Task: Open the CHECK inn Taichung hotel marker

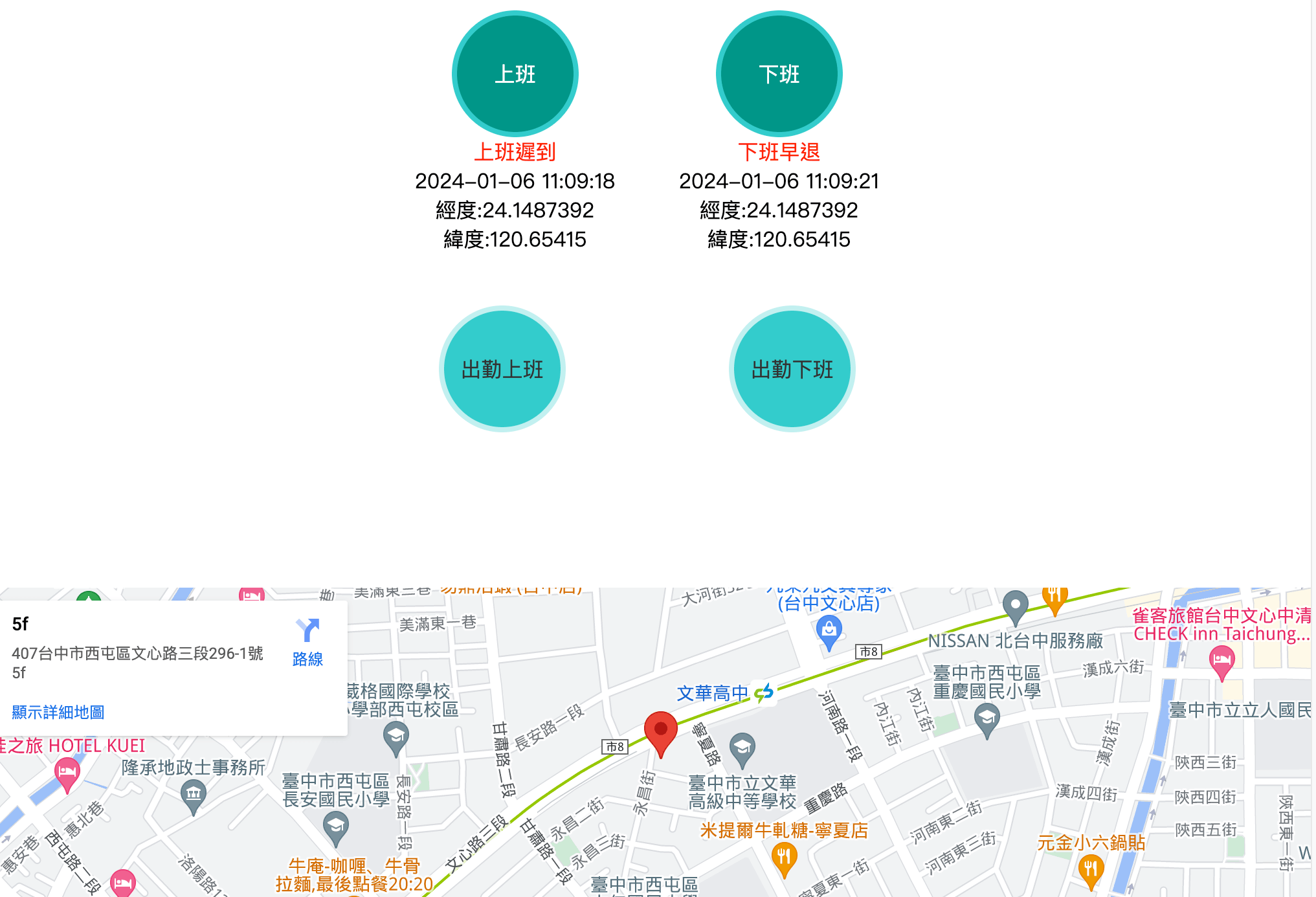Action: coord(1221,661)
